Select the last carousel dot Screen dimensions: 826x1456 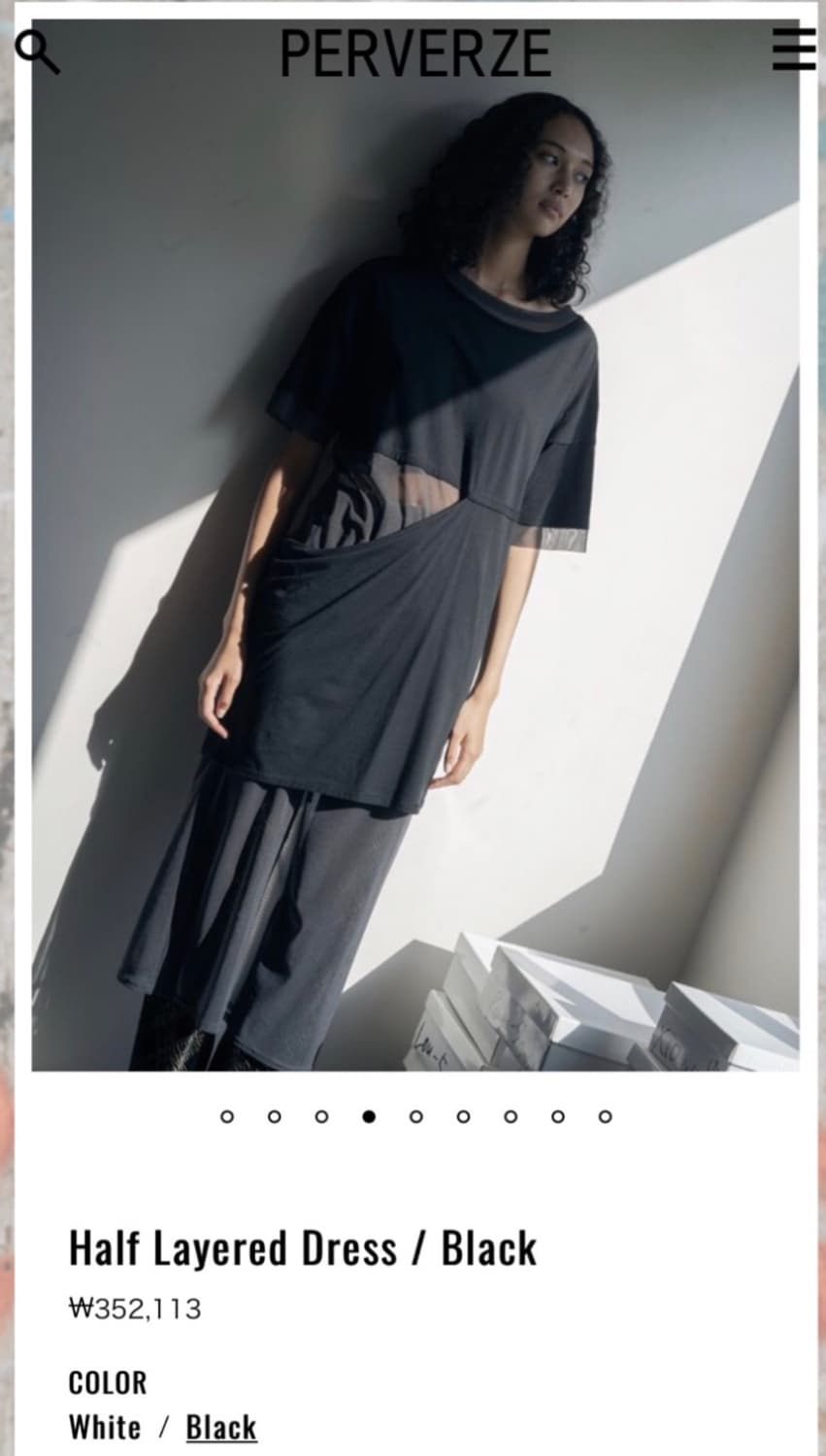tap(602, 1118)
